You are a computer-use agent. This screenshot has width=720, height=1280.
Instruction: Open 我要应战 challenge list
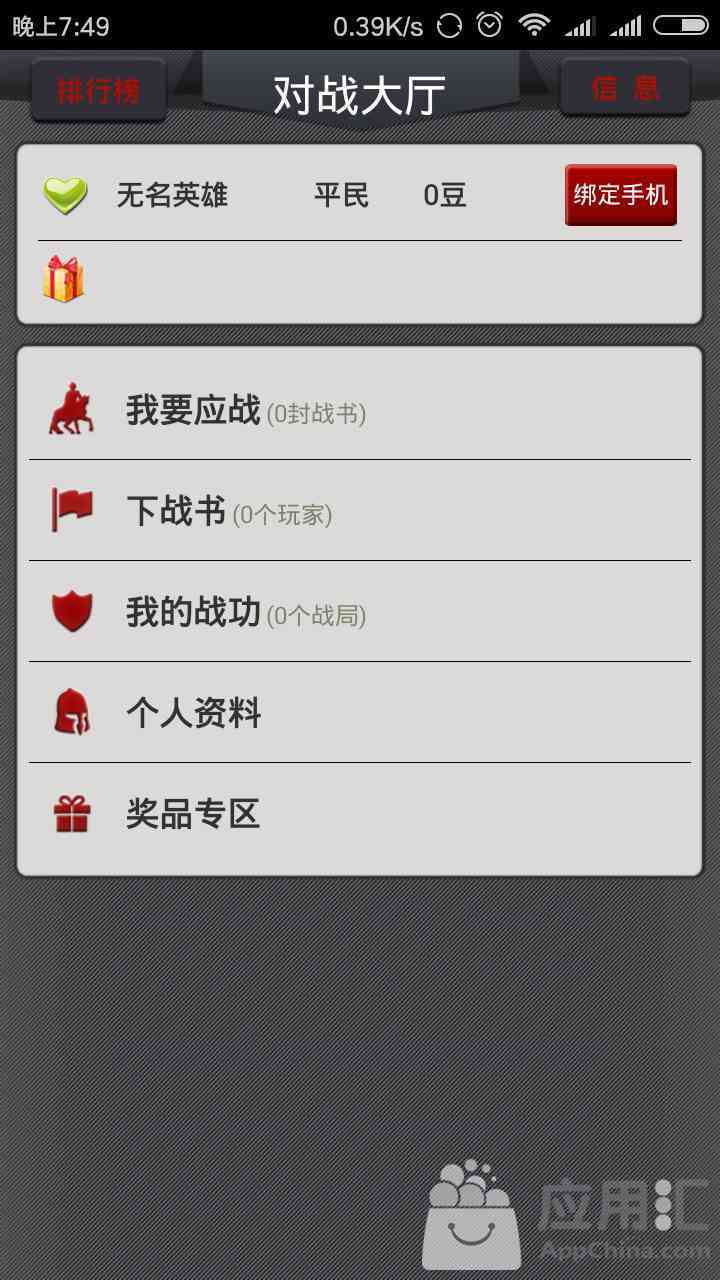(x=360, y=410)
